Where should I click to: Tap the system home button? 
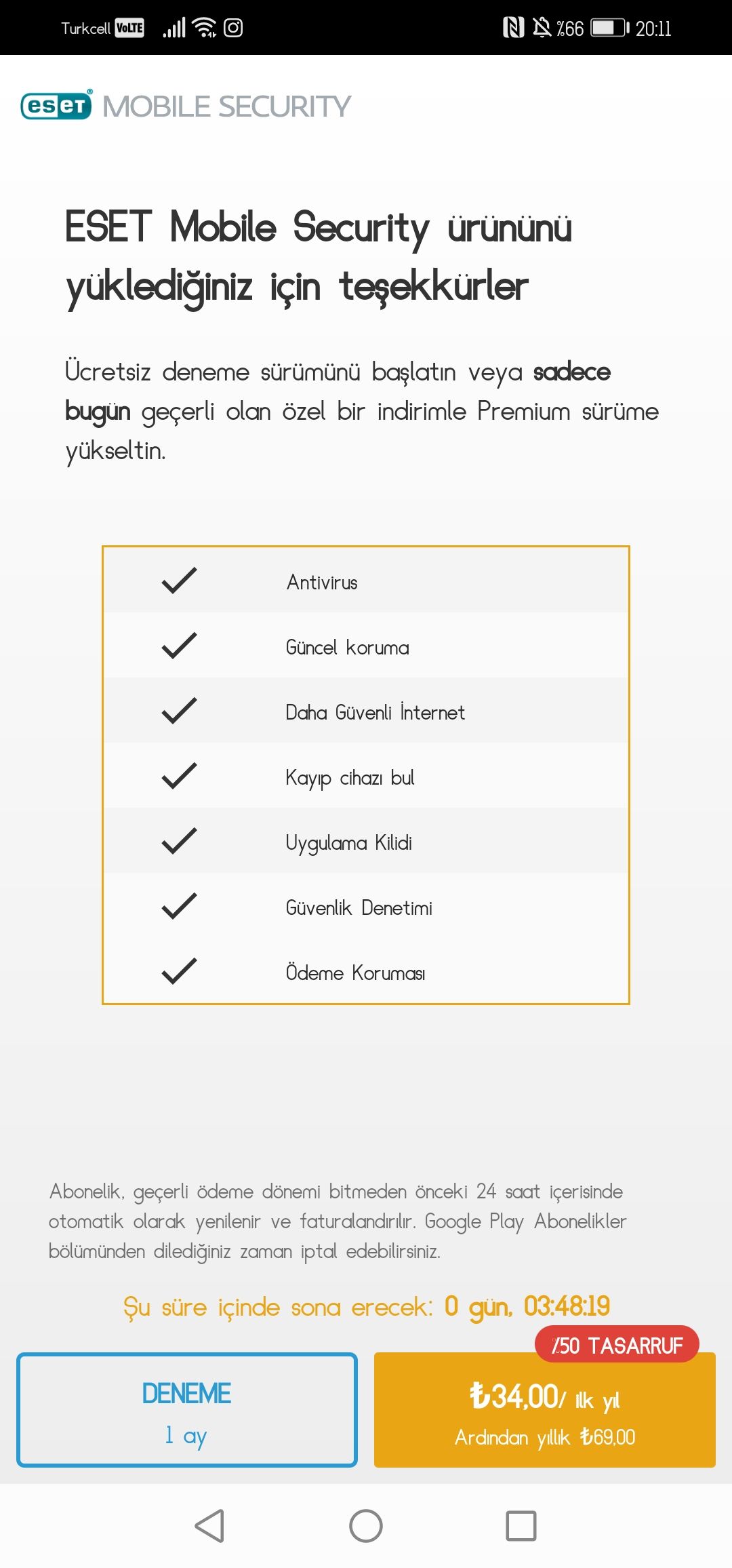click(366, 1526)
